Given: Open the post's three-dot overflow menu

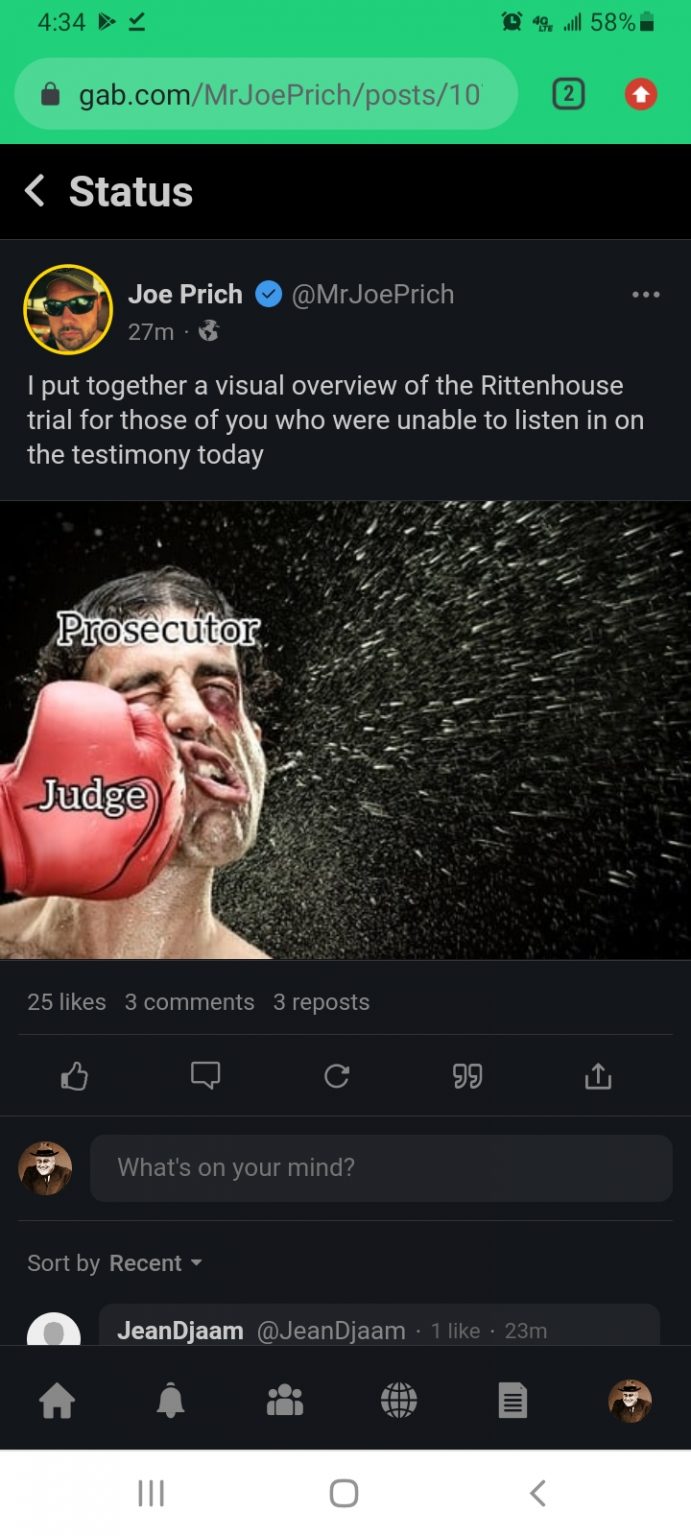Looking at the screenshot, I should tap(646, 295).
